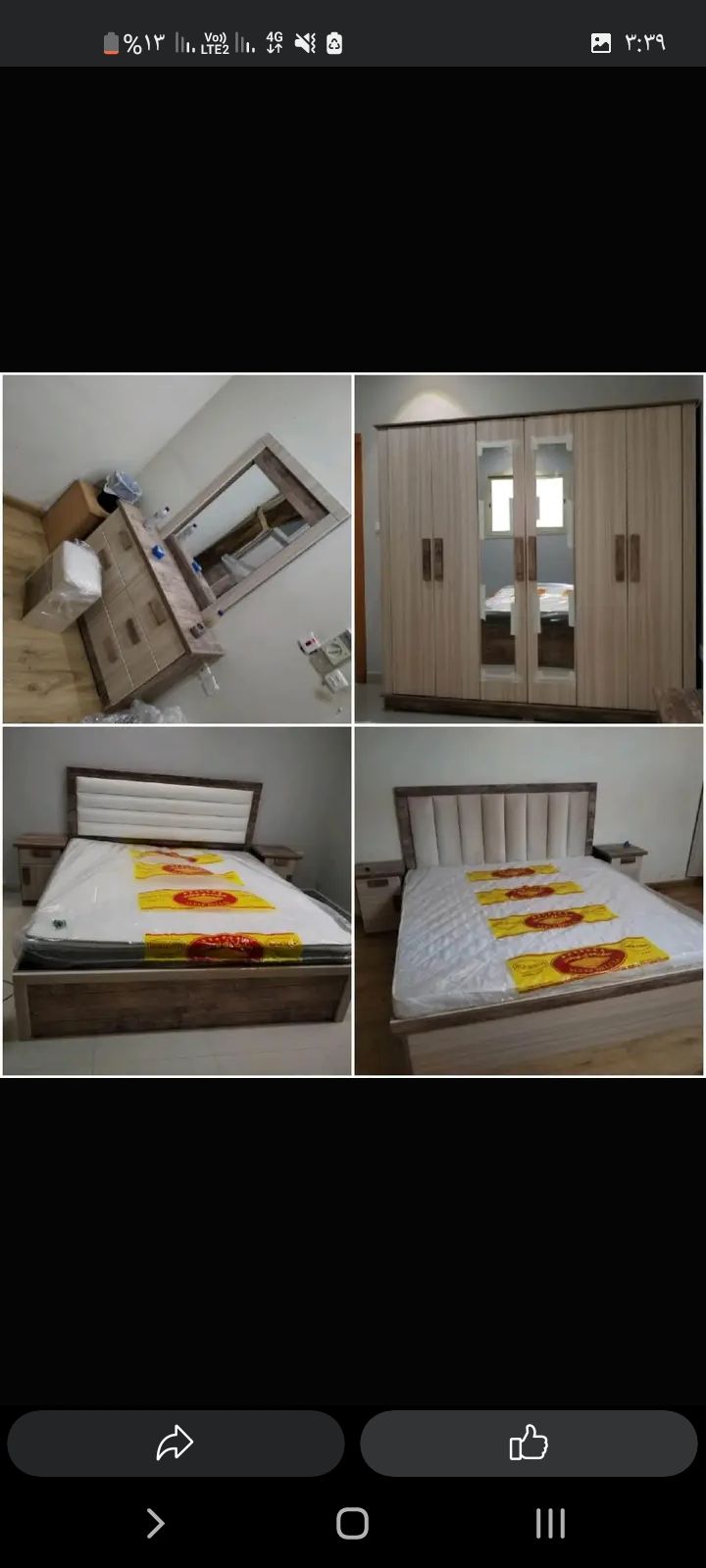Open the recent apps view
The image size is (706, 1568).
(x=550, y=1523)
